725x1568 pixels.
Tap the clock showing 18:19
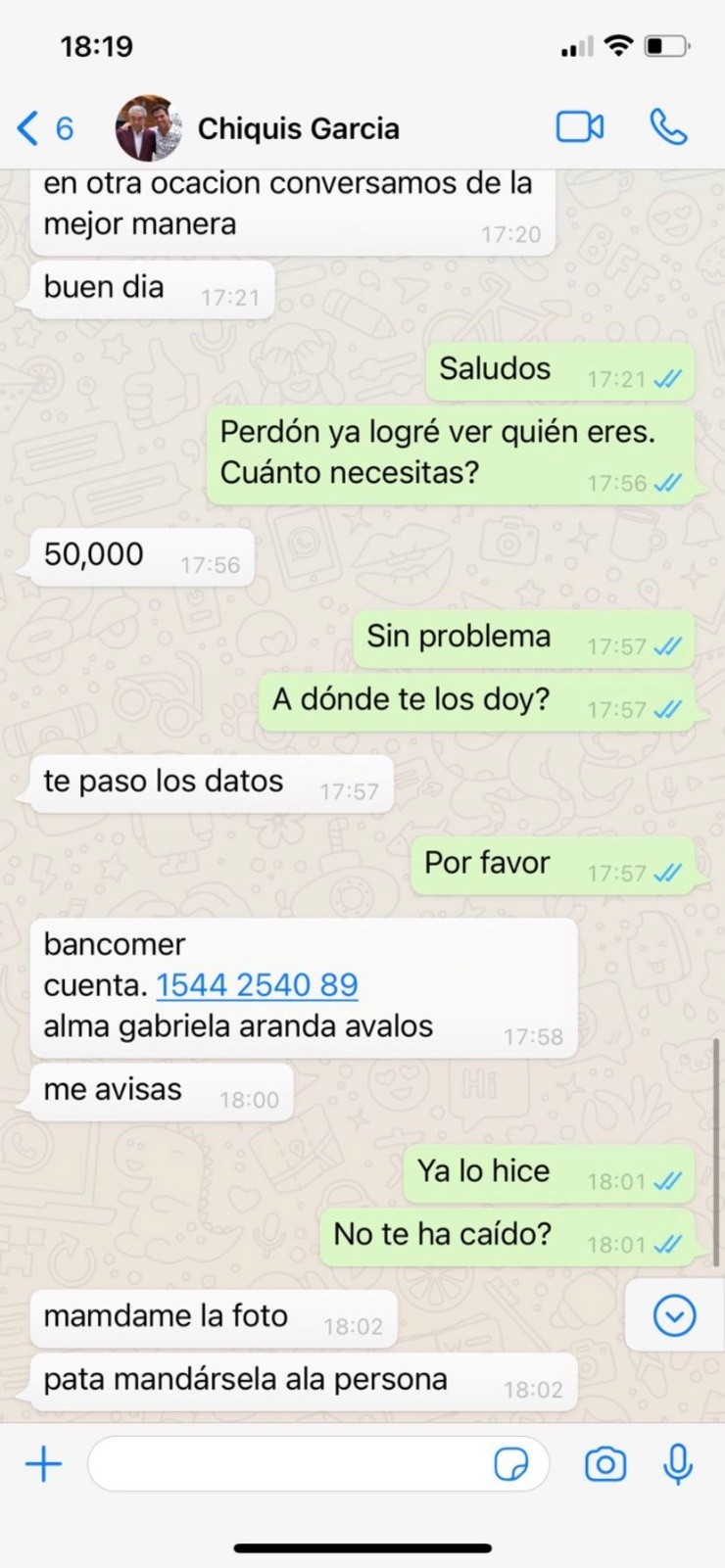(x=95, y=44)
